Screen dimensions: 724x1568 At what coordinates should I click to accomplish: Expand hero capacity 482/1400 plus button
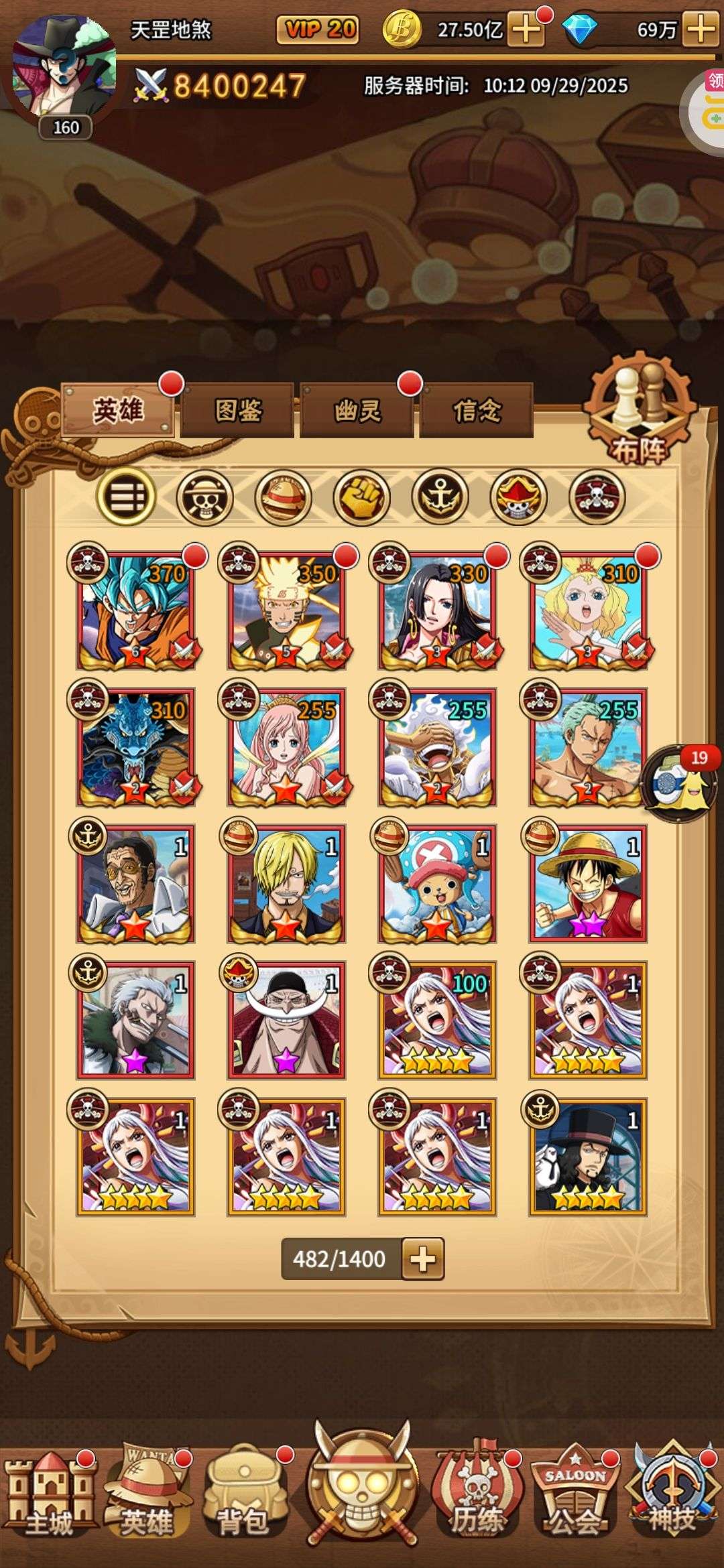pyautogui.click(x=422, y=1258)
